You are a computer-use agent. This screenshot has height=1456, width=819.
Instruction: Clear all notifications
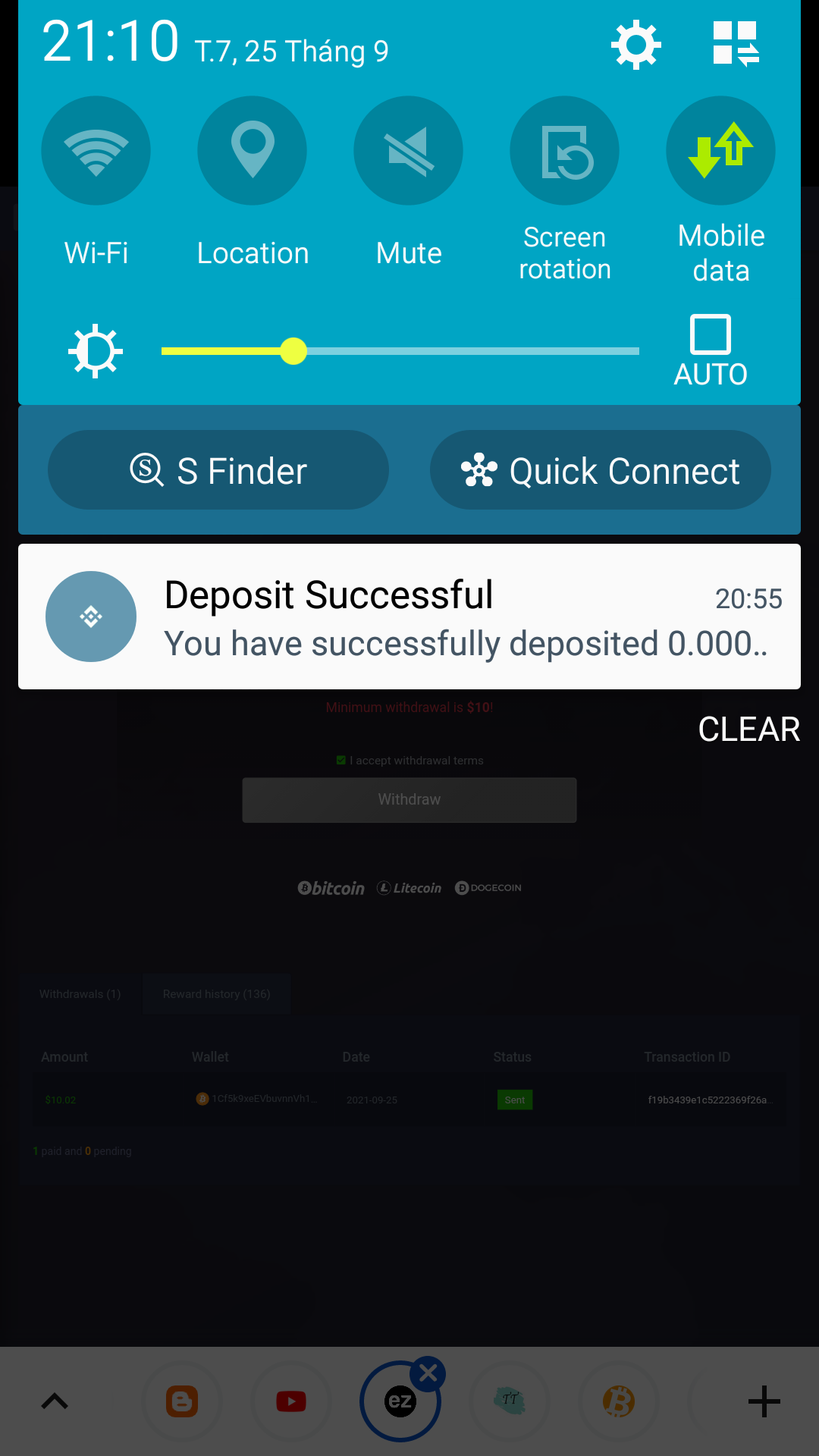[748, 730]
